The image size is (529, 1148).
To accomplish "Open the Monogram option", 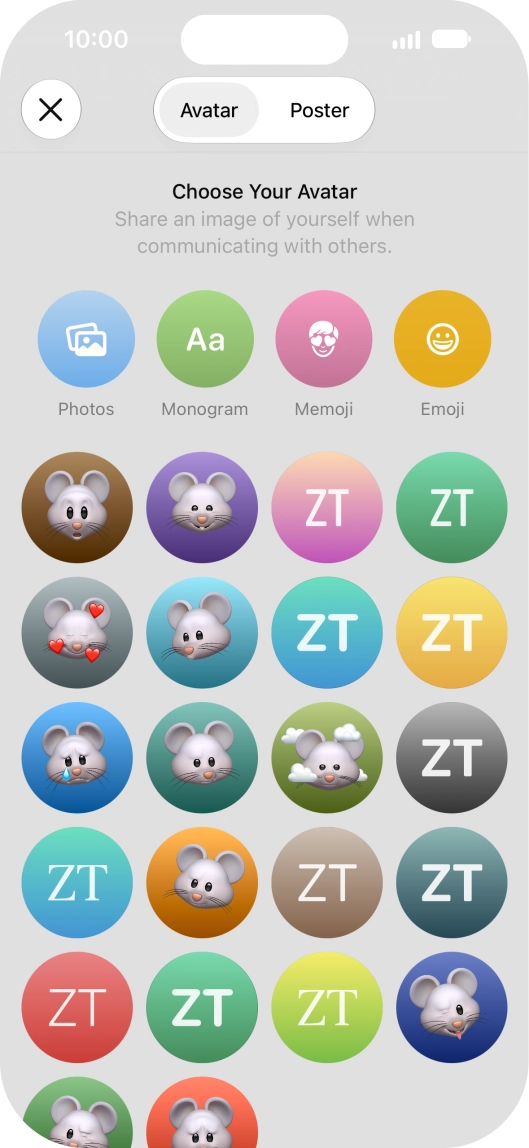I will [205, 339].
